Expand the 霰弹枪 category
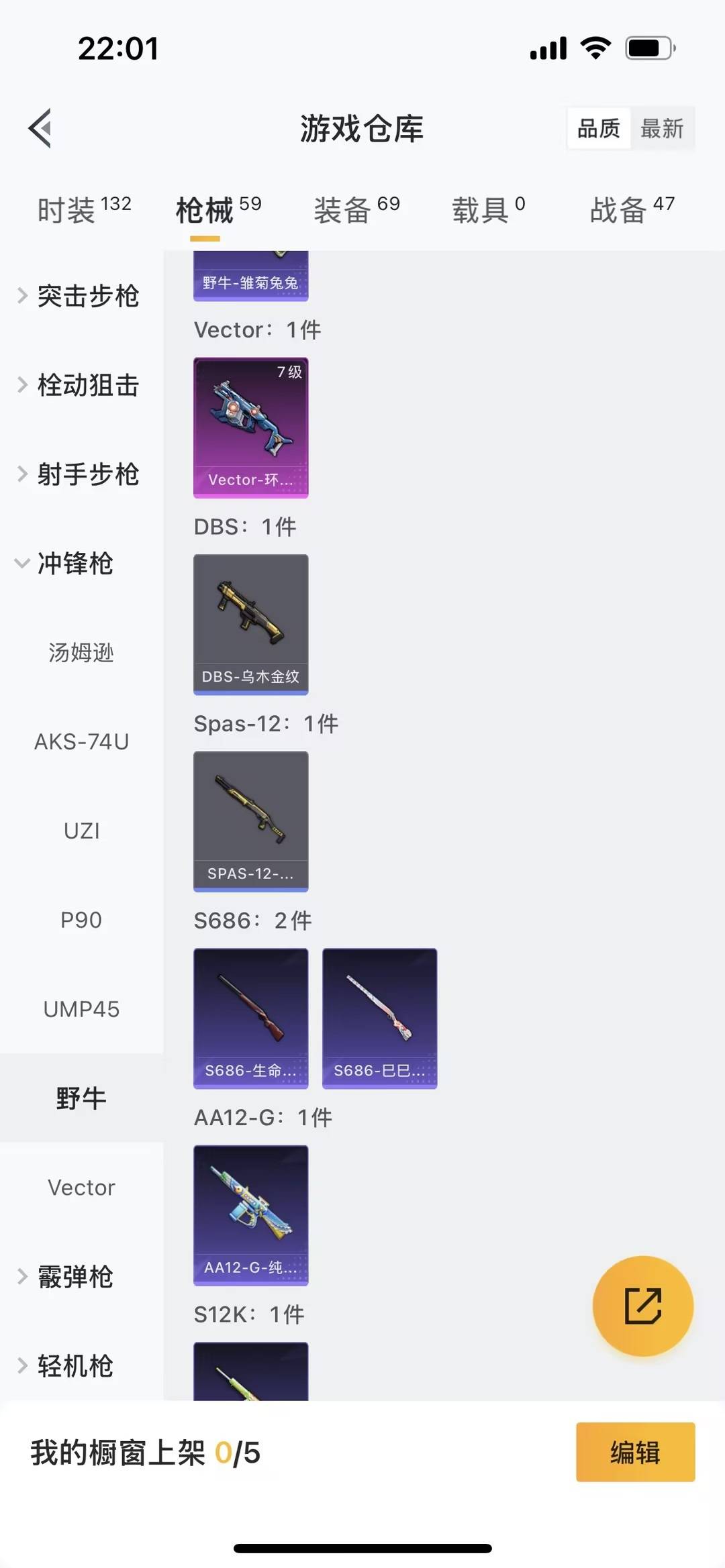Image resolution: width=725 pixels, height=1568 pixels. [x=74, y=1276]
